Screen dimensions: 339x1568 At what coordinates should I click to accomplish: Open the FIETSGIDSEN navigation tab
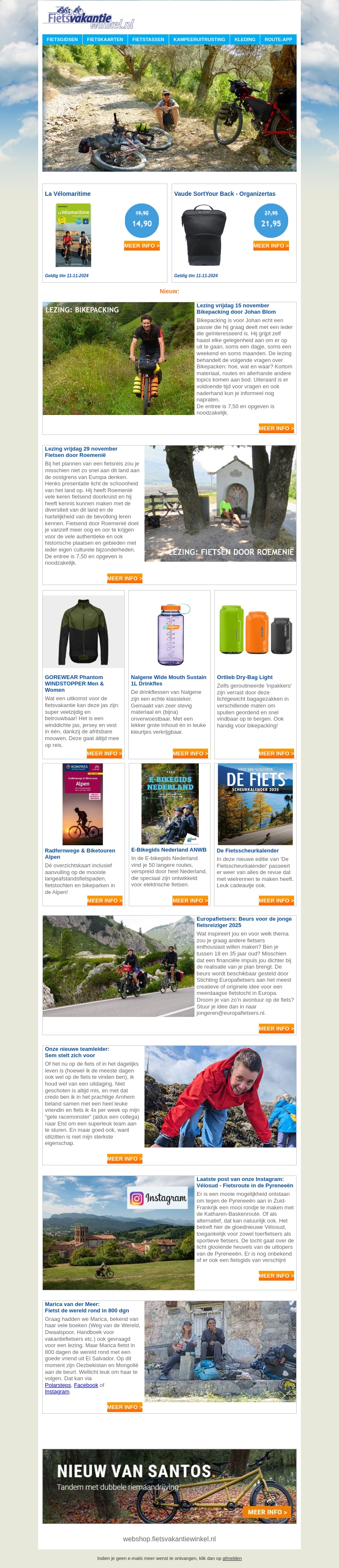pyautogui.click(x=62, y=39)
